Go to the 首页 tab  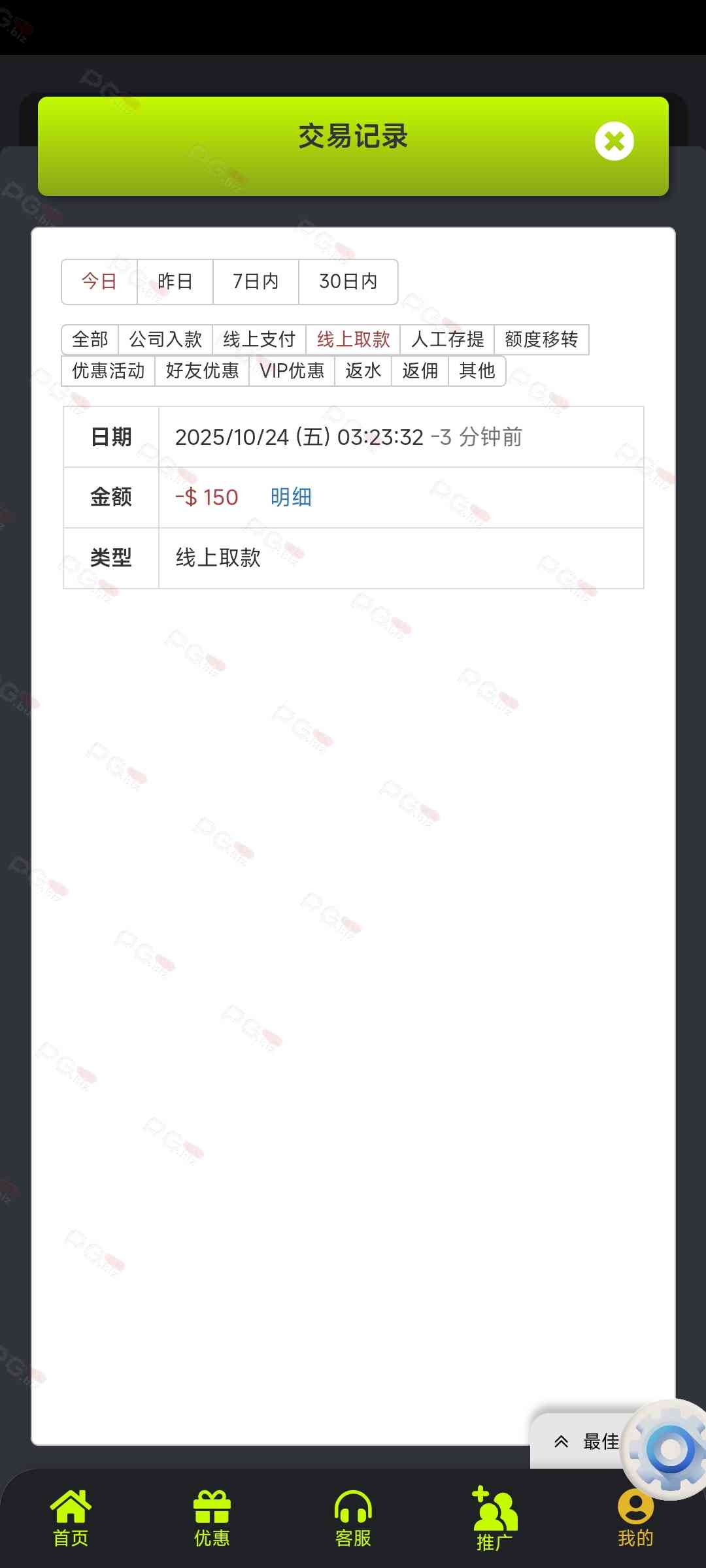tap(71, 1518)
